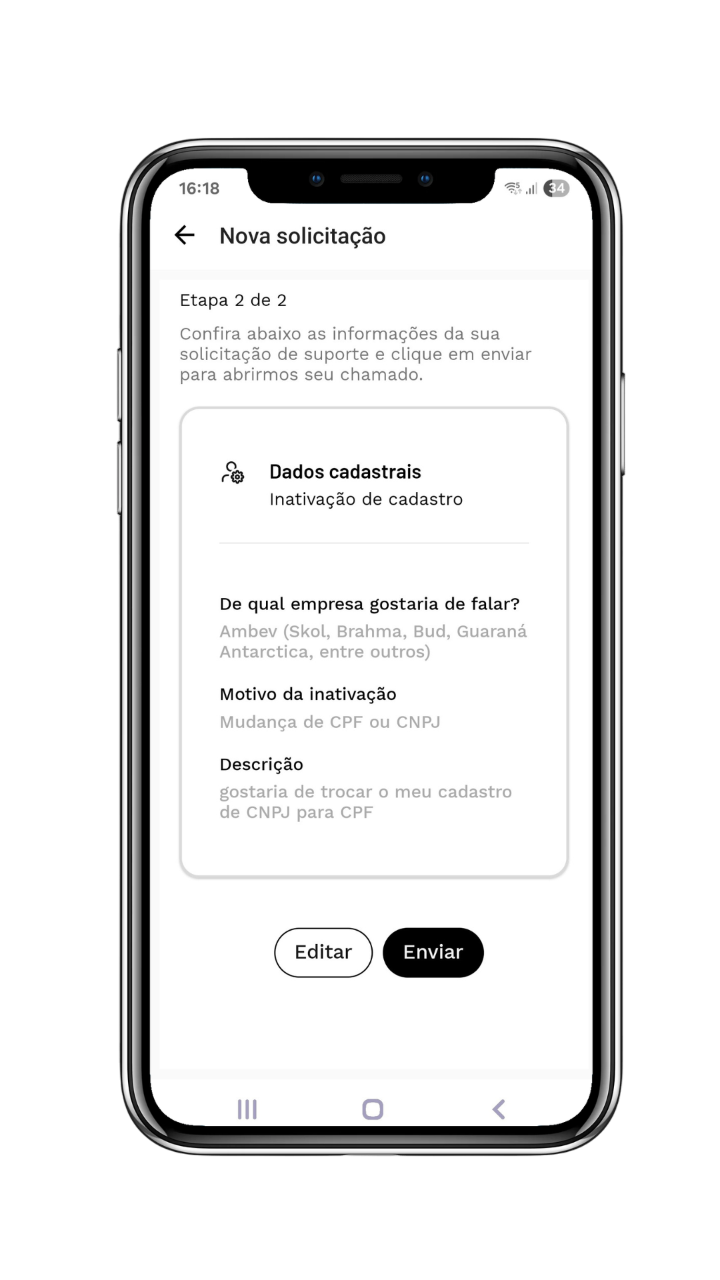Go back from Nova solicitação

(x=185, y=235)
